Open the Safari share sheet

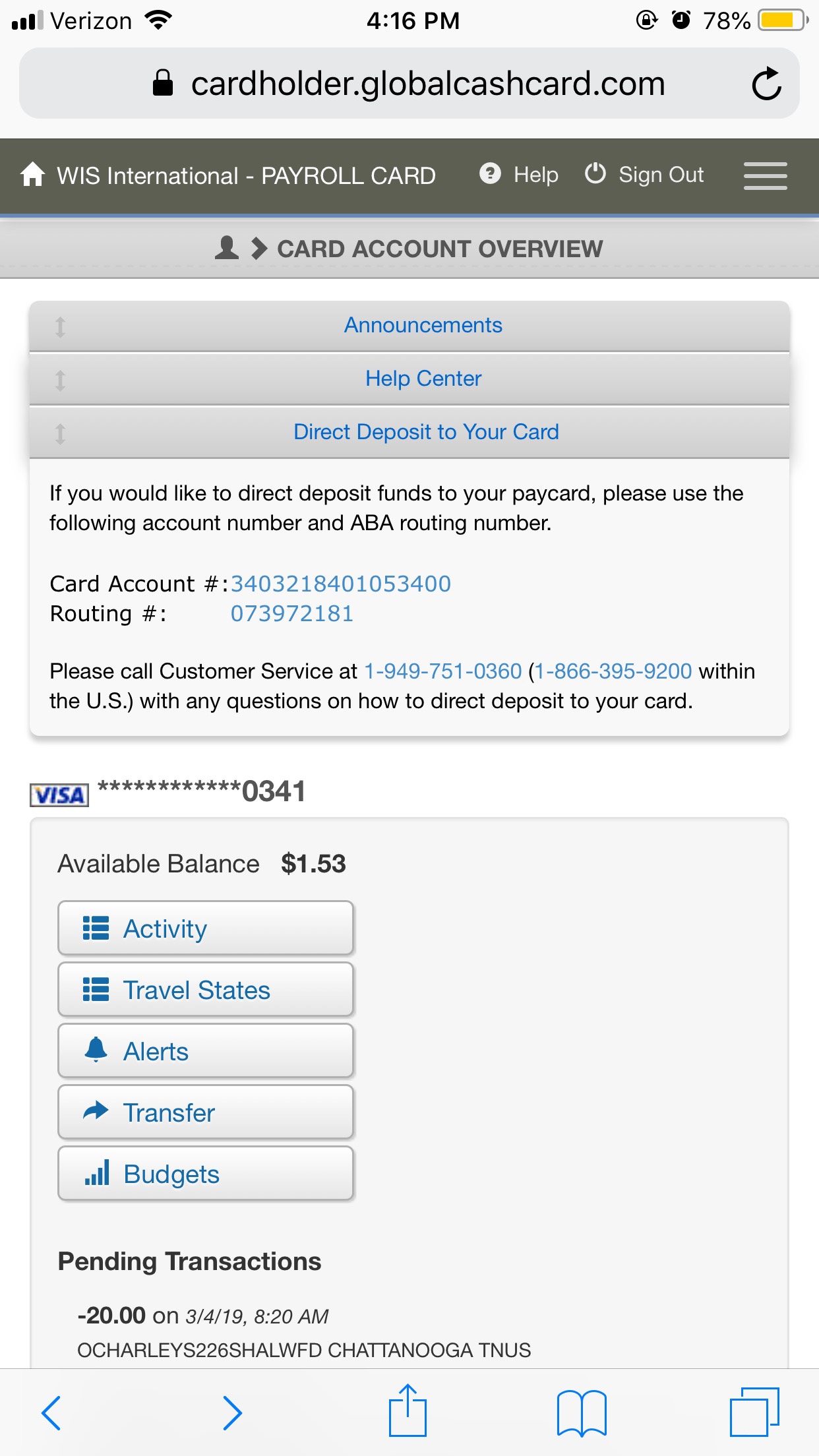408,1411
